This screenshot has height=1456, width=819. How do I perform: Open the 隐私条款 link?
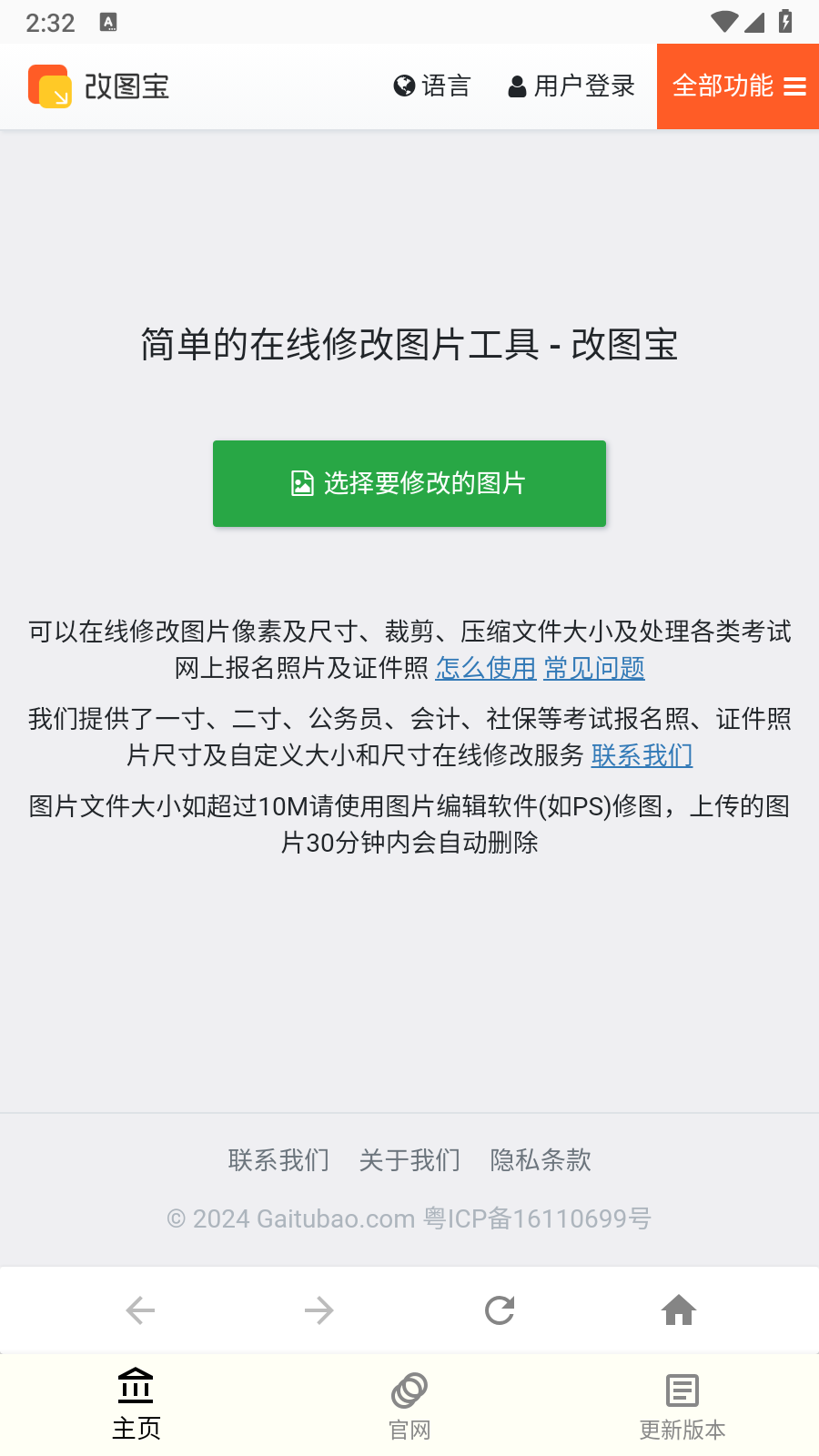(541, 1160)
